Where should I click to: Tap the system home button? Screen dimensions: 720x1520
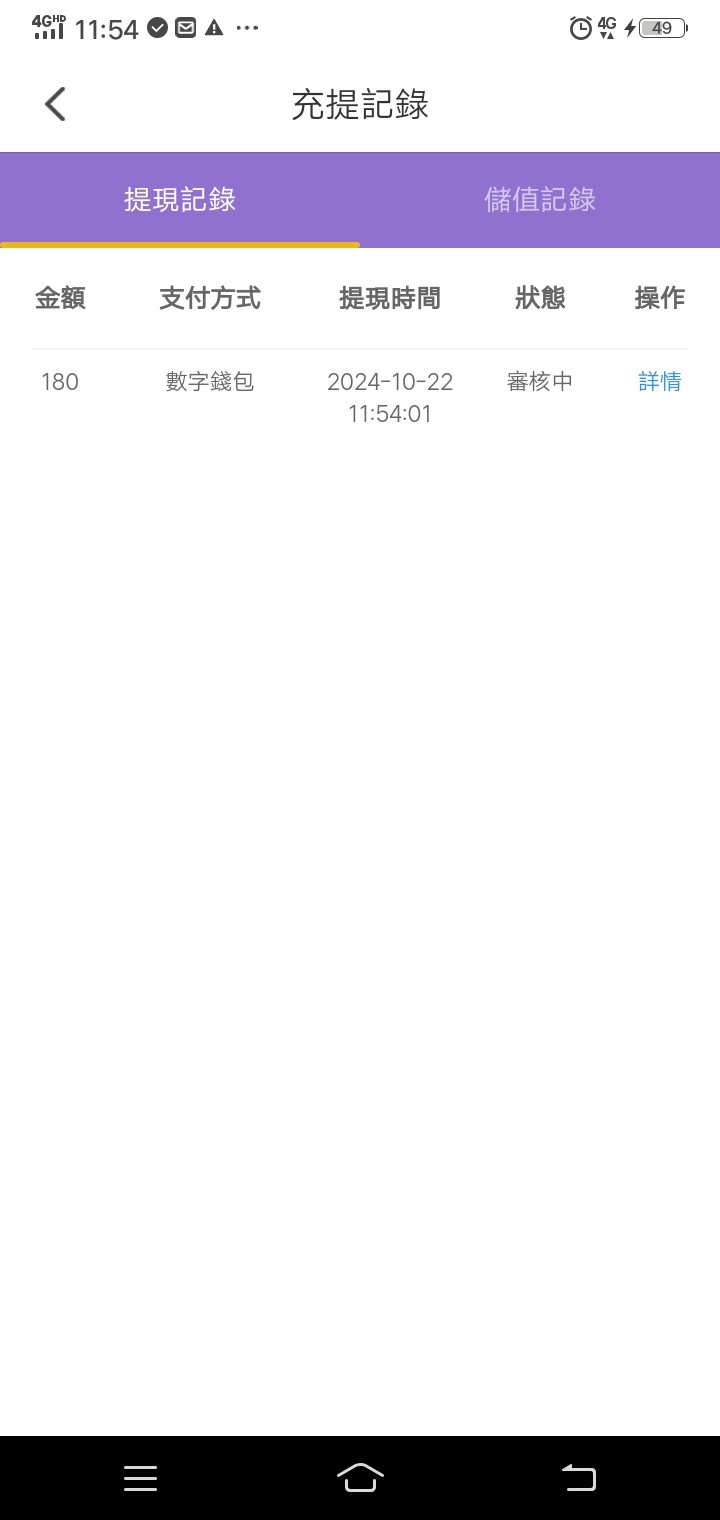pos(360,1477)
